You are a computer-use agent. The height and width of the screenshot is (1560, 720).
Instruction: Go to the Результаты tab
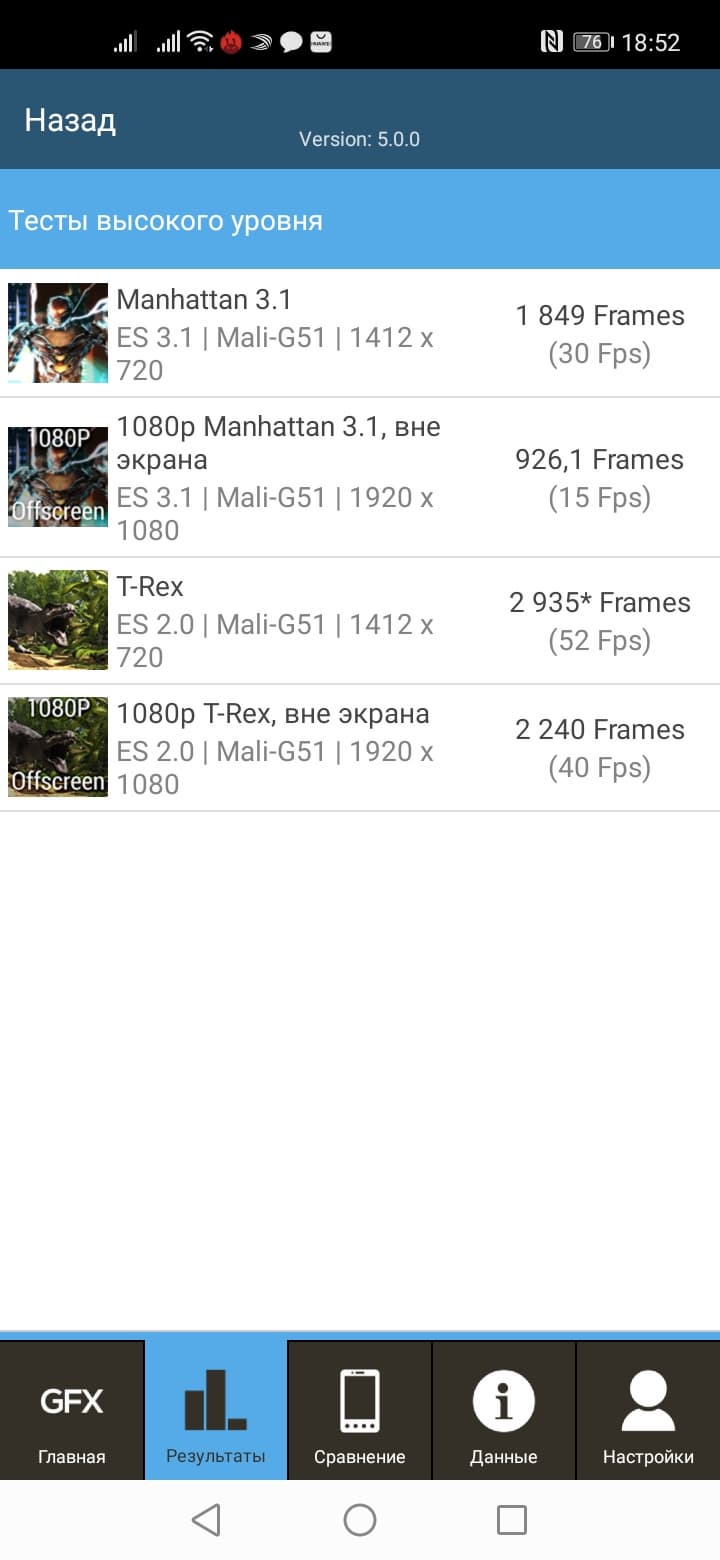tap(216, 1410)
